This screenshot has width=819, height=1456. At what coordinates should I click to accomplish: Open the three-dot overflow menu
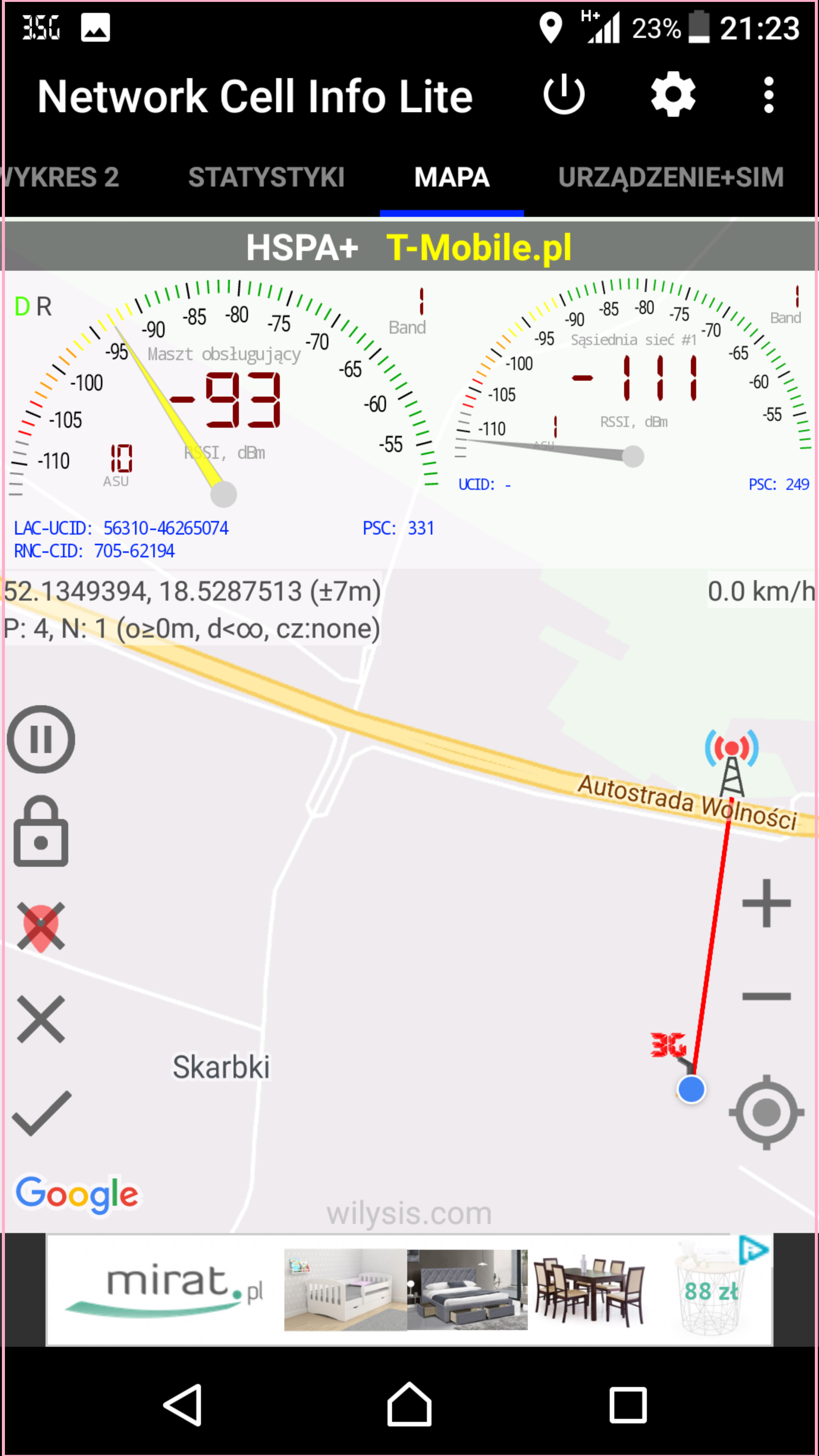(x=769, y=95)
